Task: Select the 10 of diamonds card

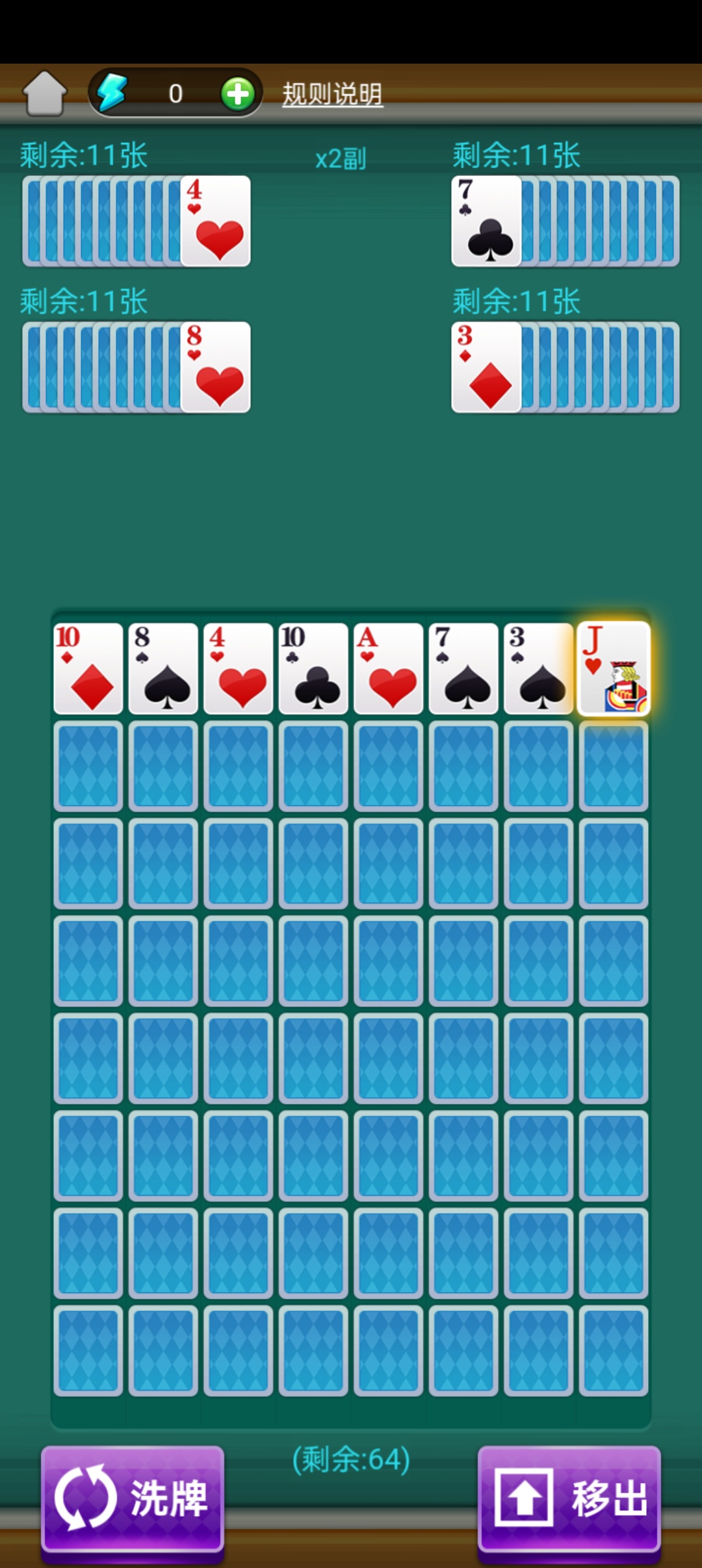Action: pos(88,669)
